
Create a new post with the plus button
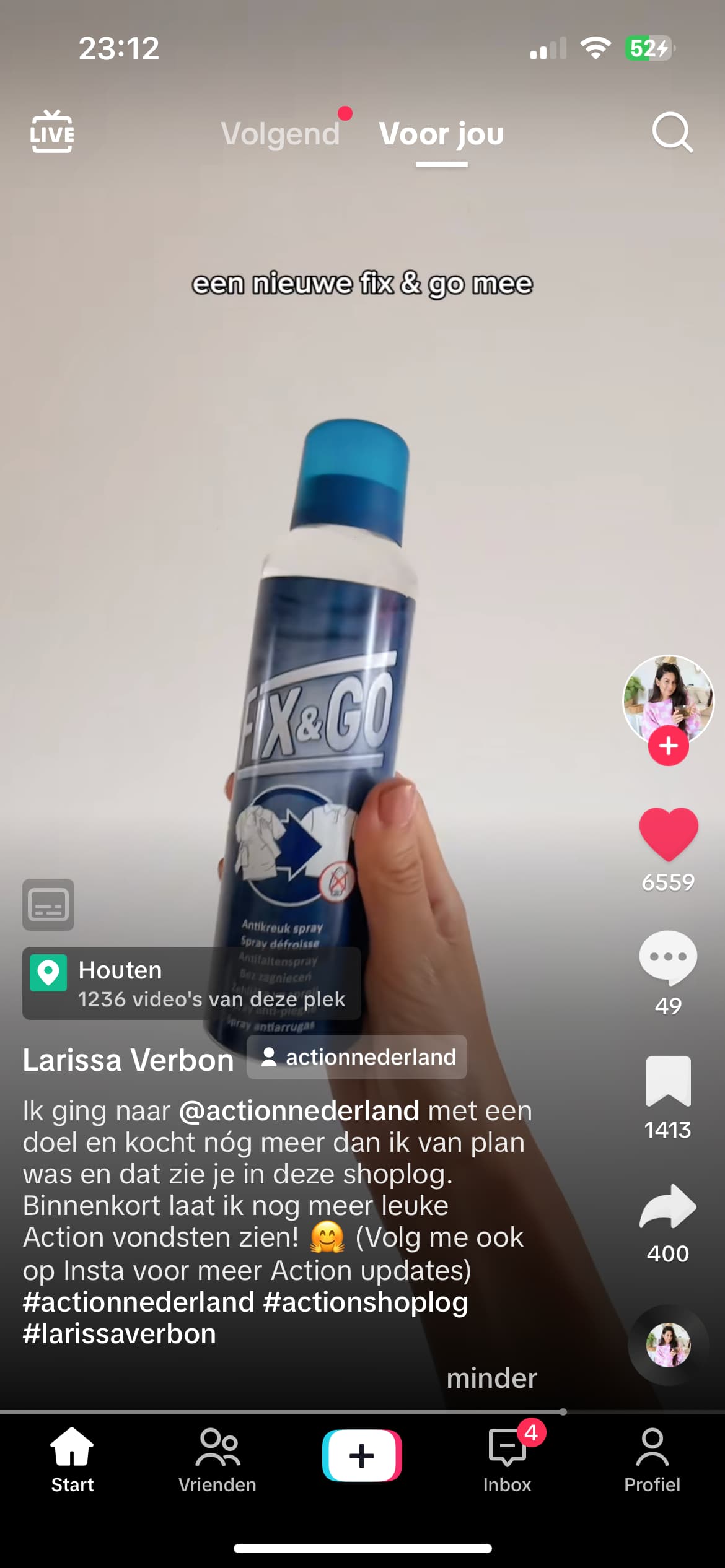pyautogui.click(x=362, y=1455)
